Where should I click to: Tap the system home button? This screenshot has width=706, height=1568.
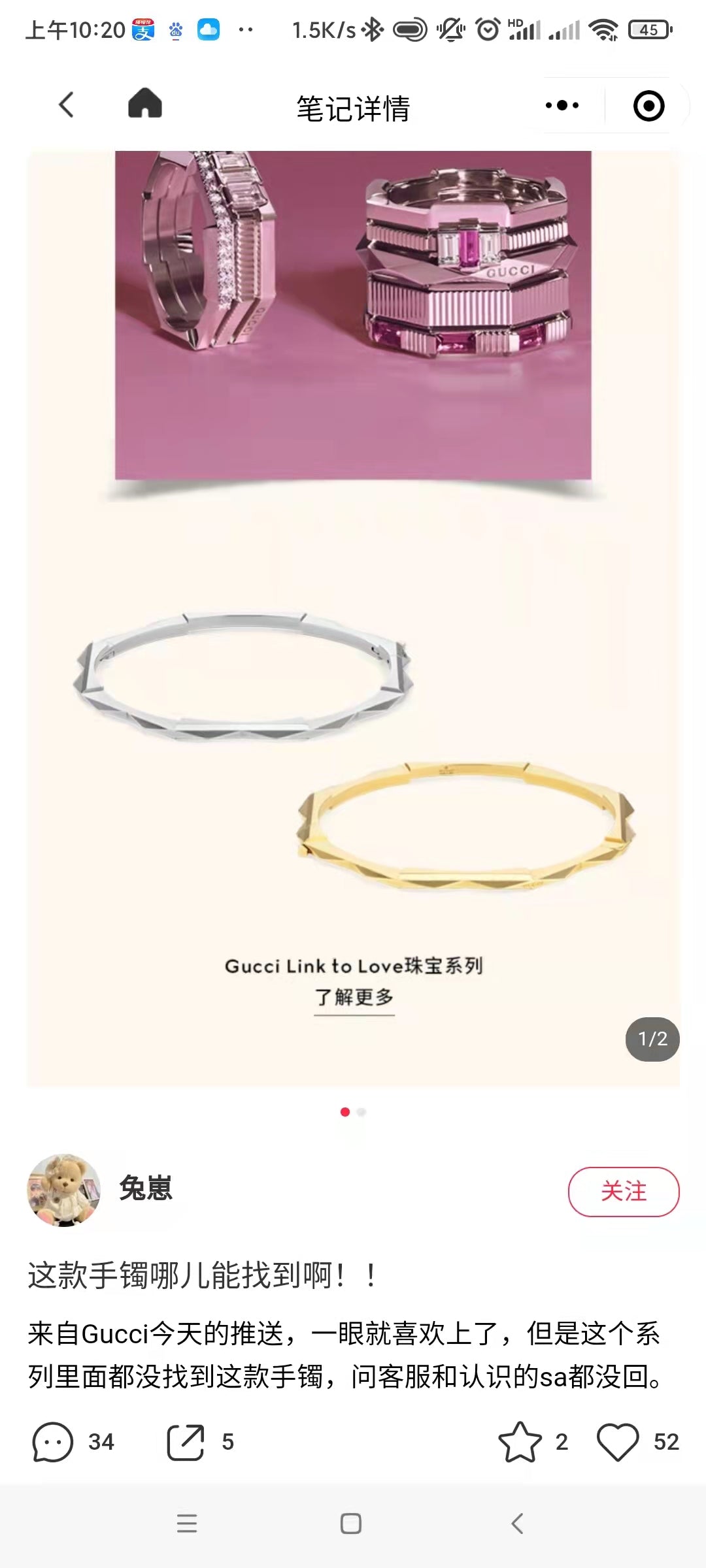tap(351, 1524)
